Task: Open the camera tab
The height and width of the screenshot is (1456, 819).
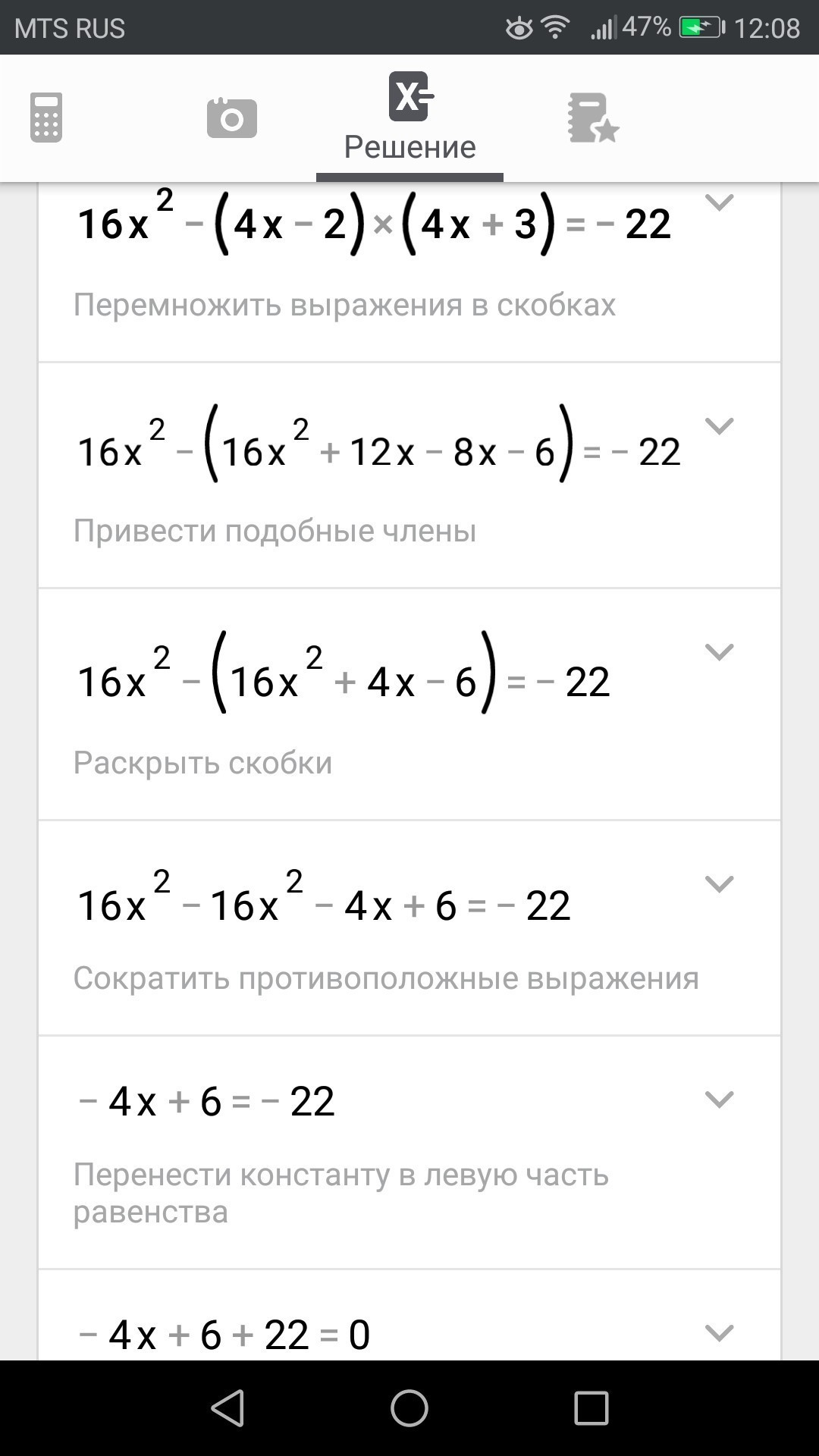Action: pos(232,118)
